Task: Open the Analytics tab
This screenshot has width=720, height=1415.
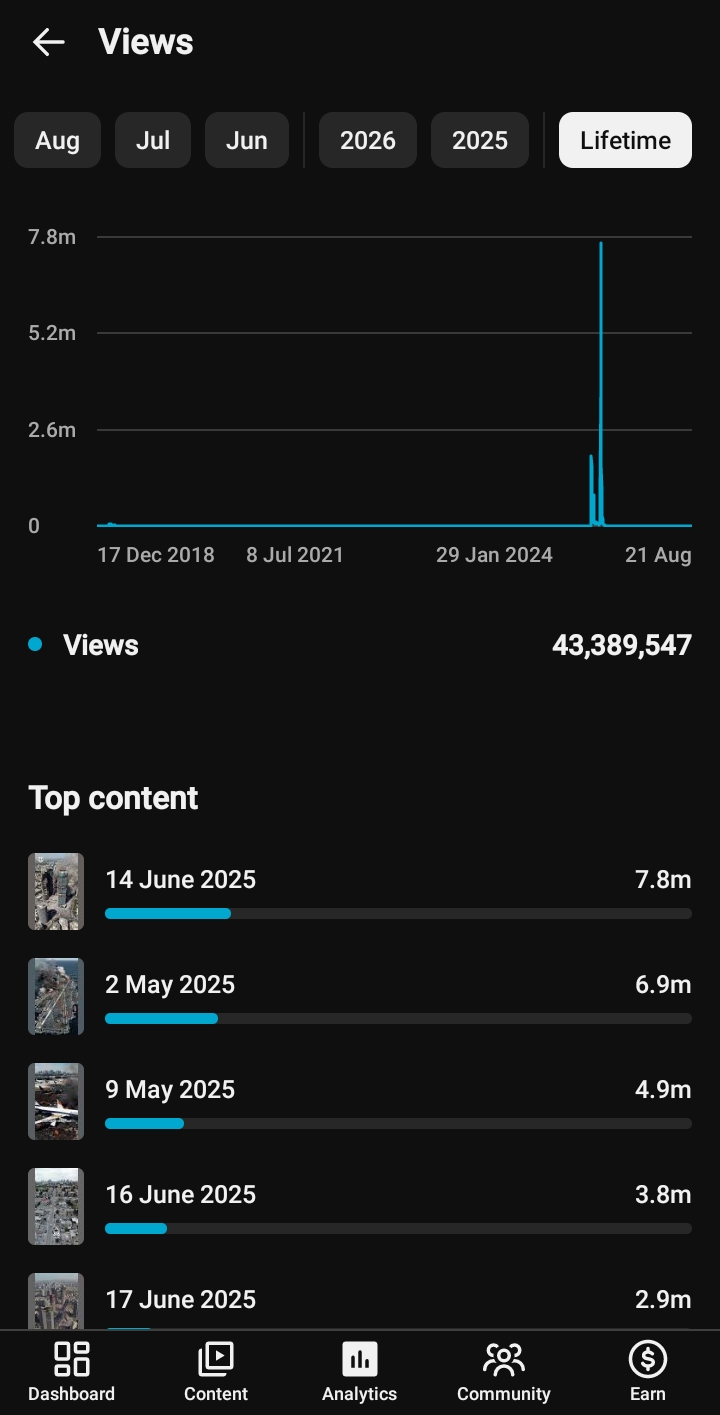Action: click(x=360, y=1372)
